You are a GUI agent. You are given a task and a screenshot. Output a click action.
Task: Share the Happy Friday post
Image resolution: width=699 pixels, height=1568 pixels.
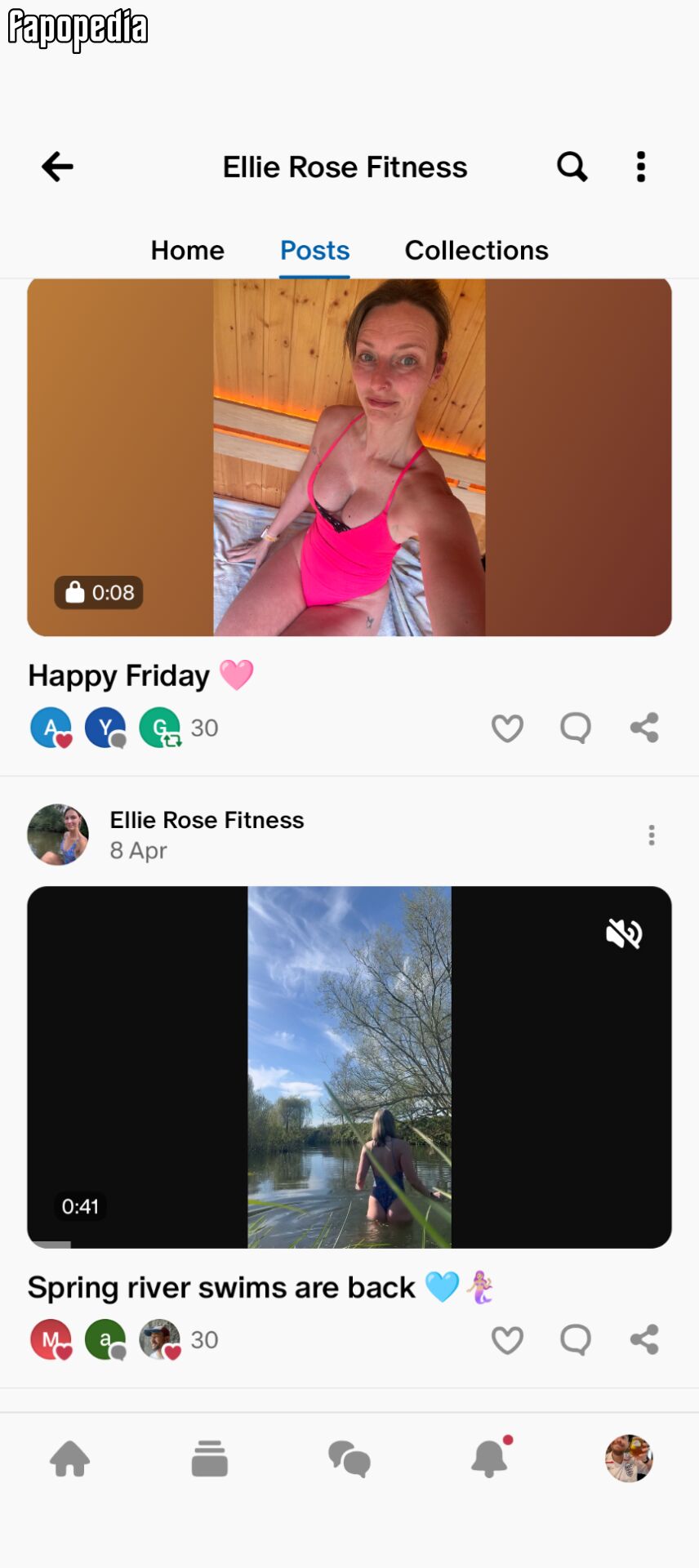coord(644,728)
